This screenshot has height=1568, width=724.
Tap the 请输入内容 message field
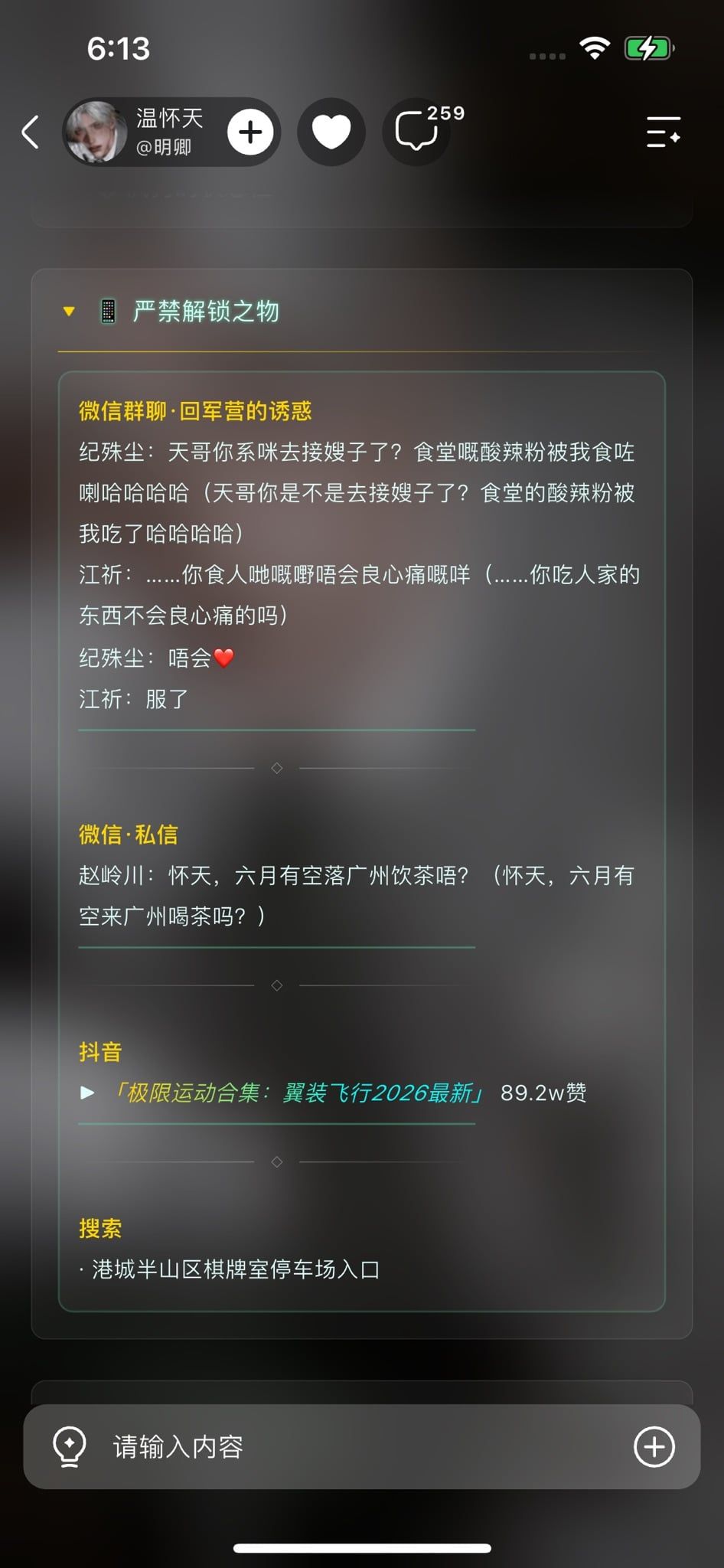pos(361,1446)
